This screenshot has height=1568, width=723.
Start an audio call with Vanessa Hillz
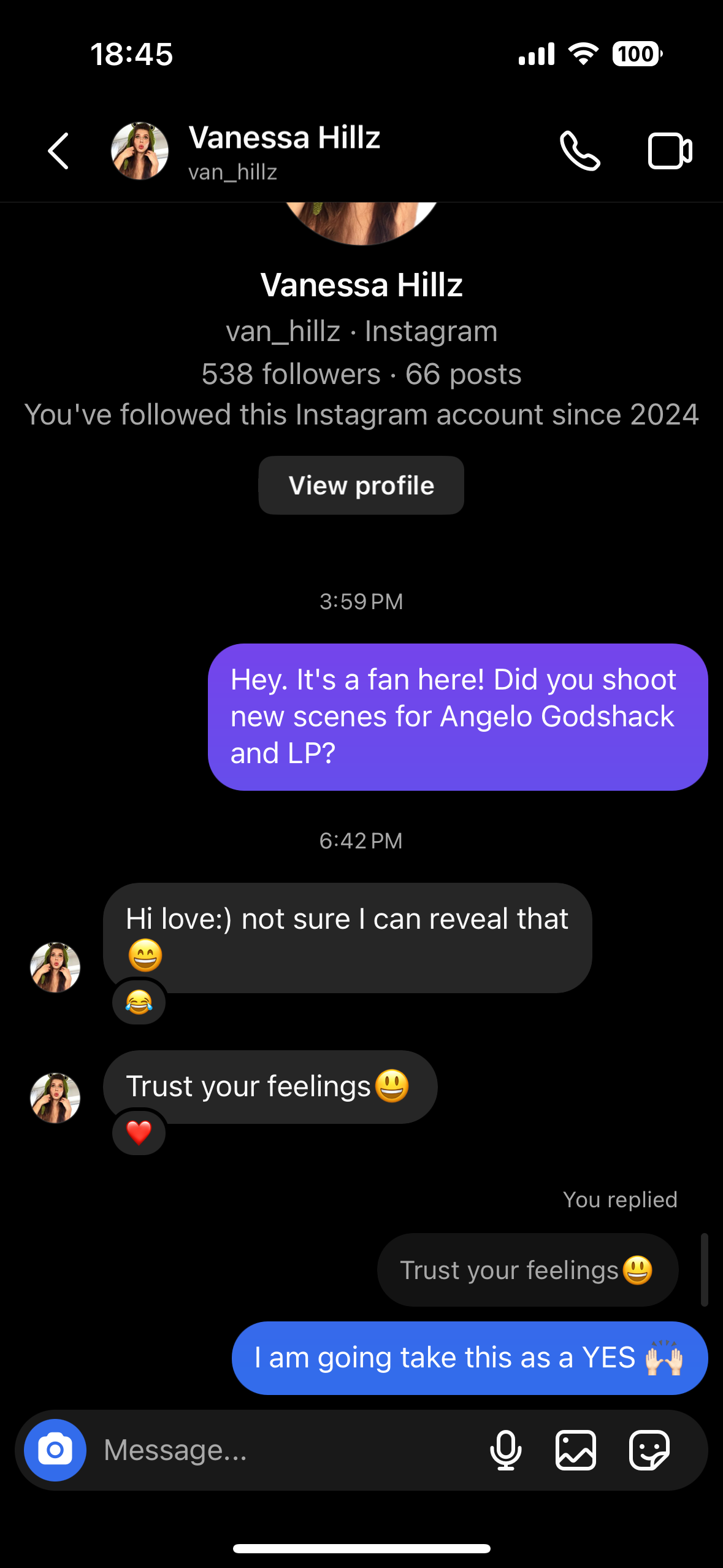click(580, 151)
